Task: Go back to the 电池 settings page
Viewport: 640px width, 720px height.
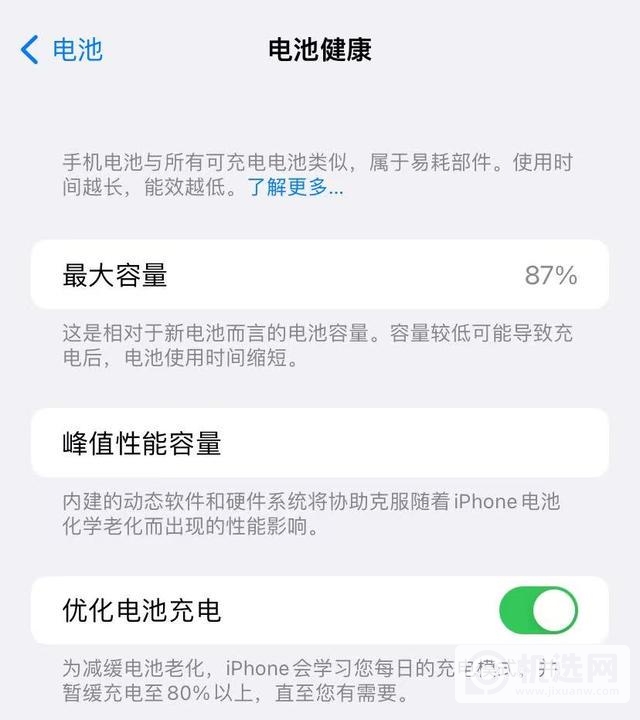Action: [x=62, y=50]
